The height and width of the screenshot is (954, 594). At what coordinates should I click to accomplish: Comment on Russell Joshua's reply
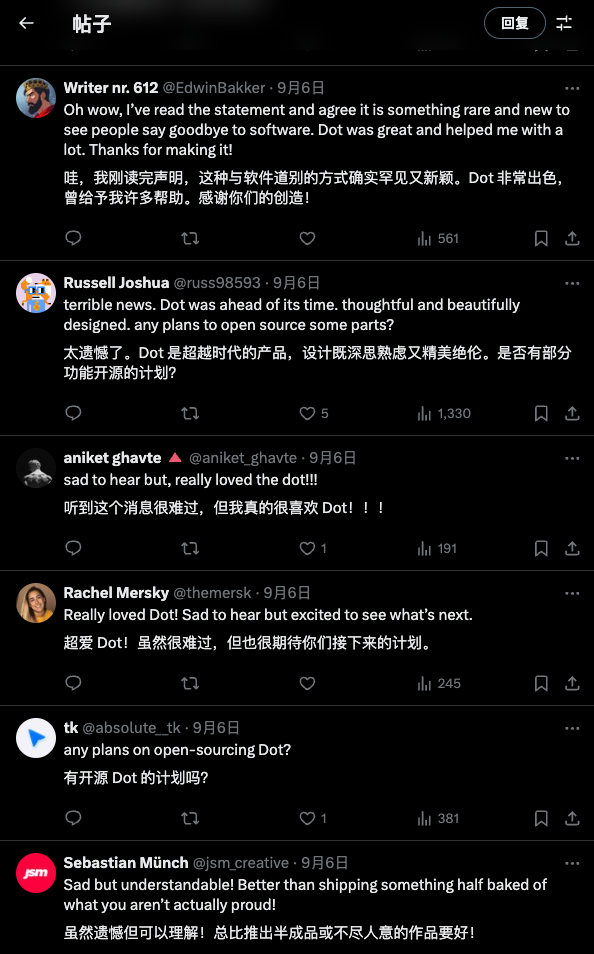pyautogui.click(x=73, y=414)
